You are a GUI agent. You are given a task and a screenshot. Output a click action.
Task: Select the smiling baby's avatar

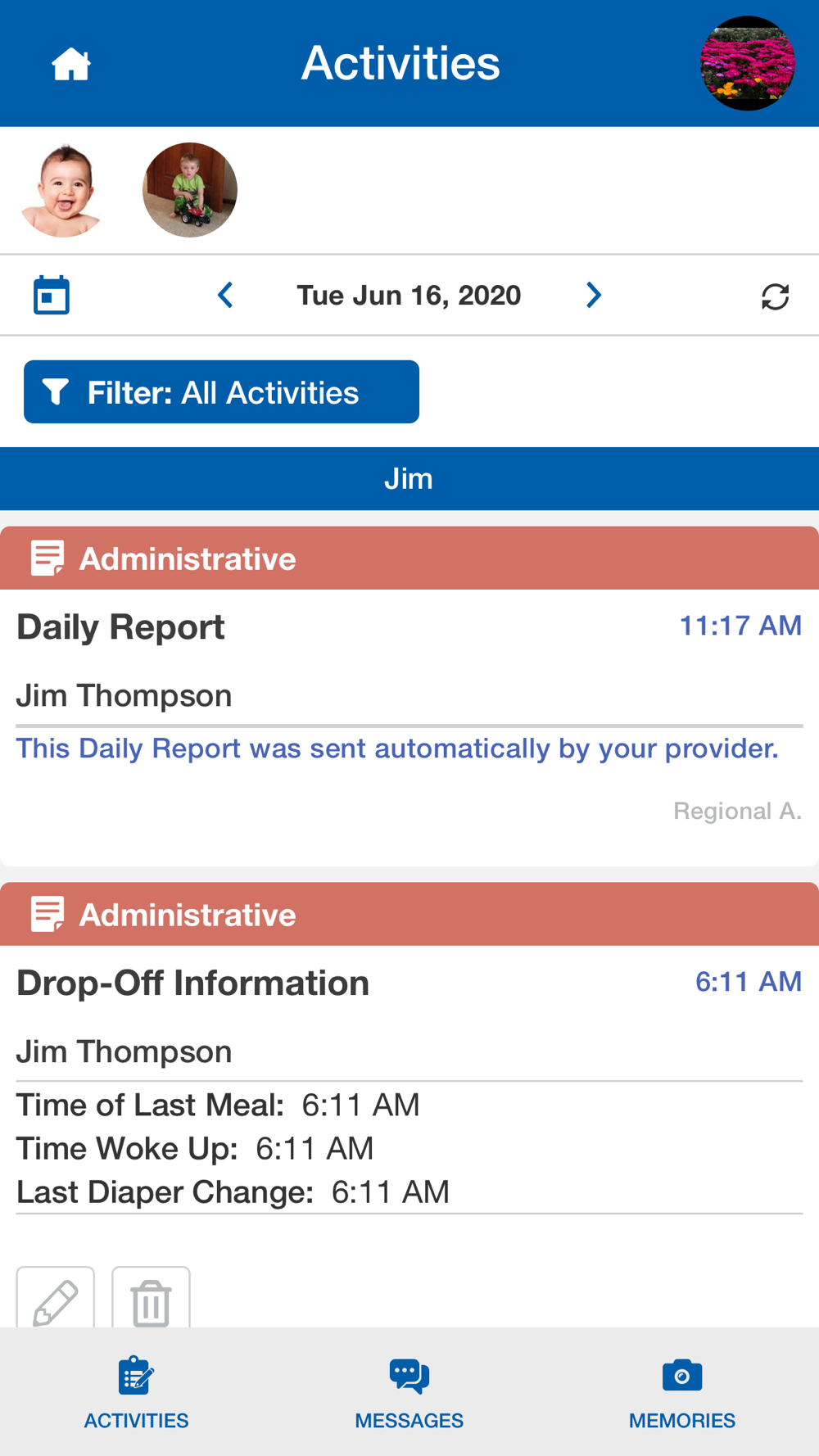(63, 190)
